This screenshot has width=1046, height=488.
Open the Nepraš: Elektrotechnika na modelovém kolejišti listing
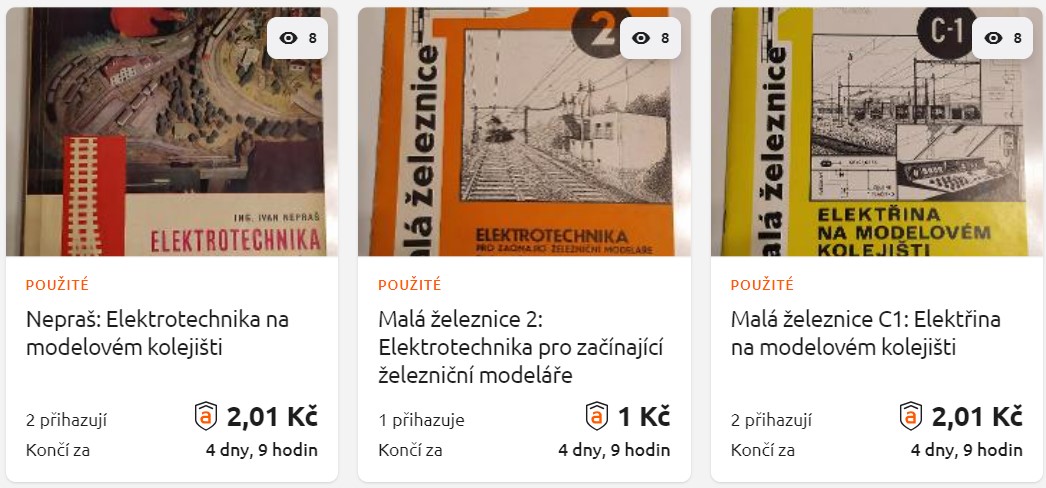(158, 334)
